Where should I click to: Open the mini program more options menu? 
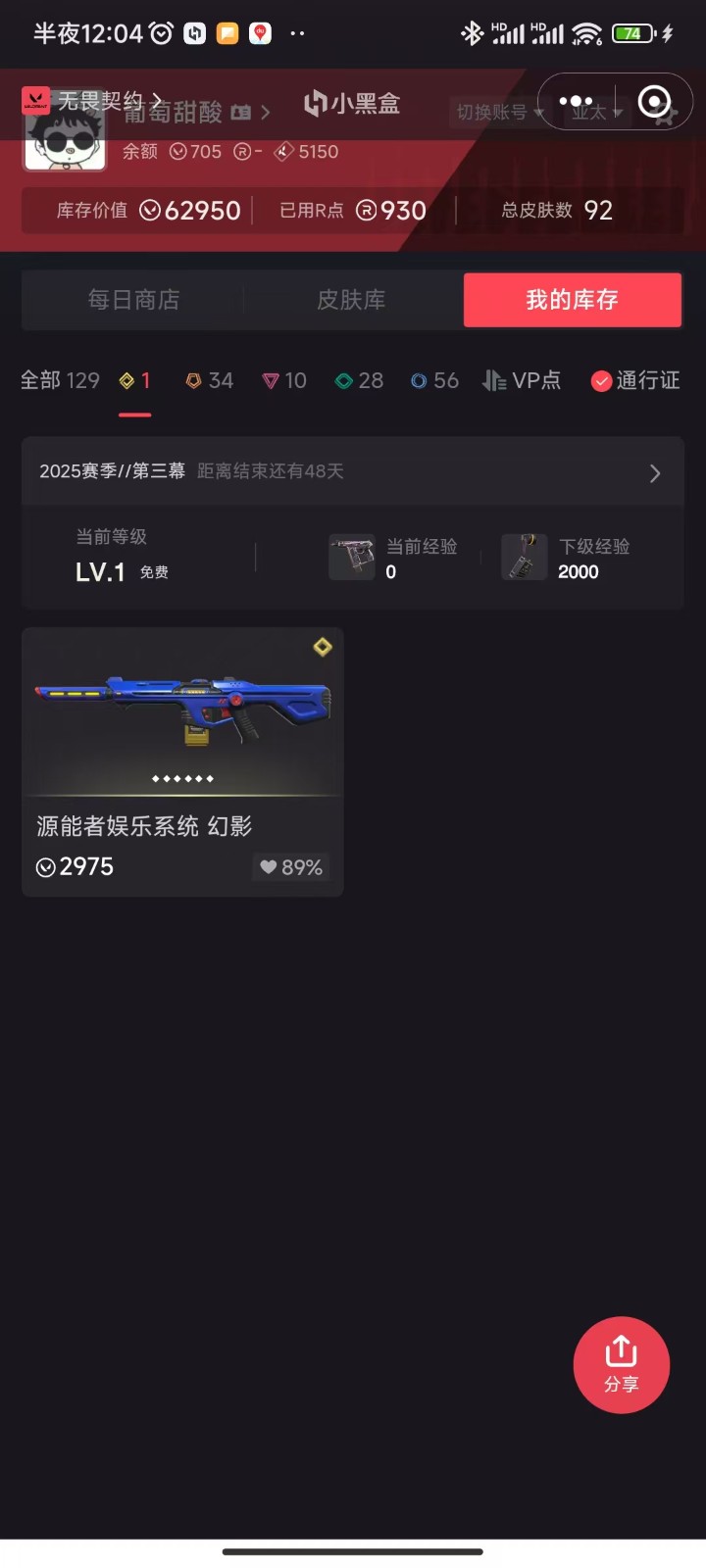tap(576, 102)
